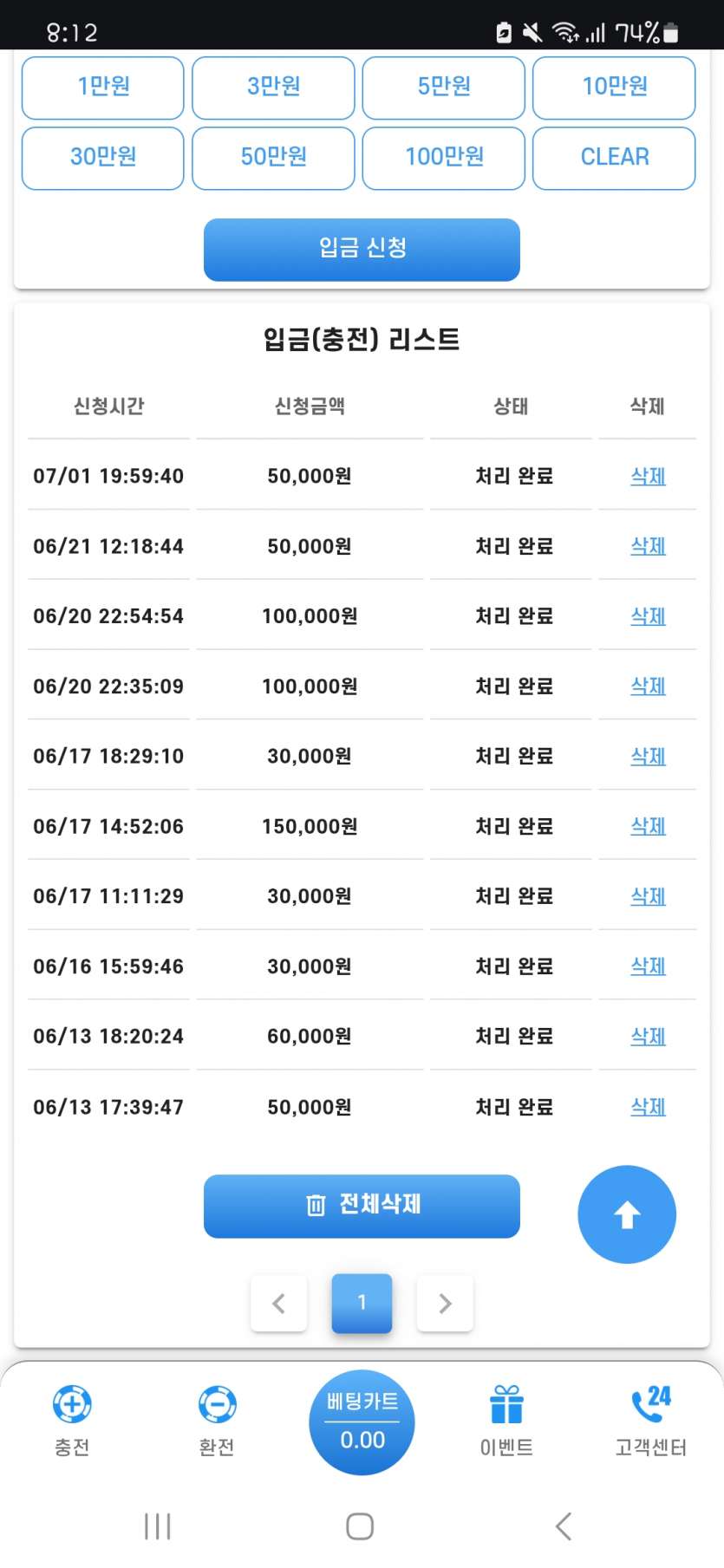Screen dimensions: 724x1568
Task: Go to the next page arrow
Action: [445, 1303]
